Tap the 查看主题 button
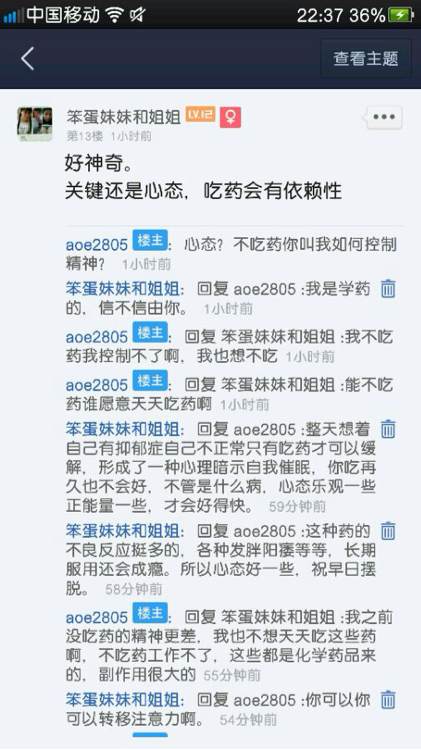The width and height of the screenshot is (421, 750). point(366,58)
